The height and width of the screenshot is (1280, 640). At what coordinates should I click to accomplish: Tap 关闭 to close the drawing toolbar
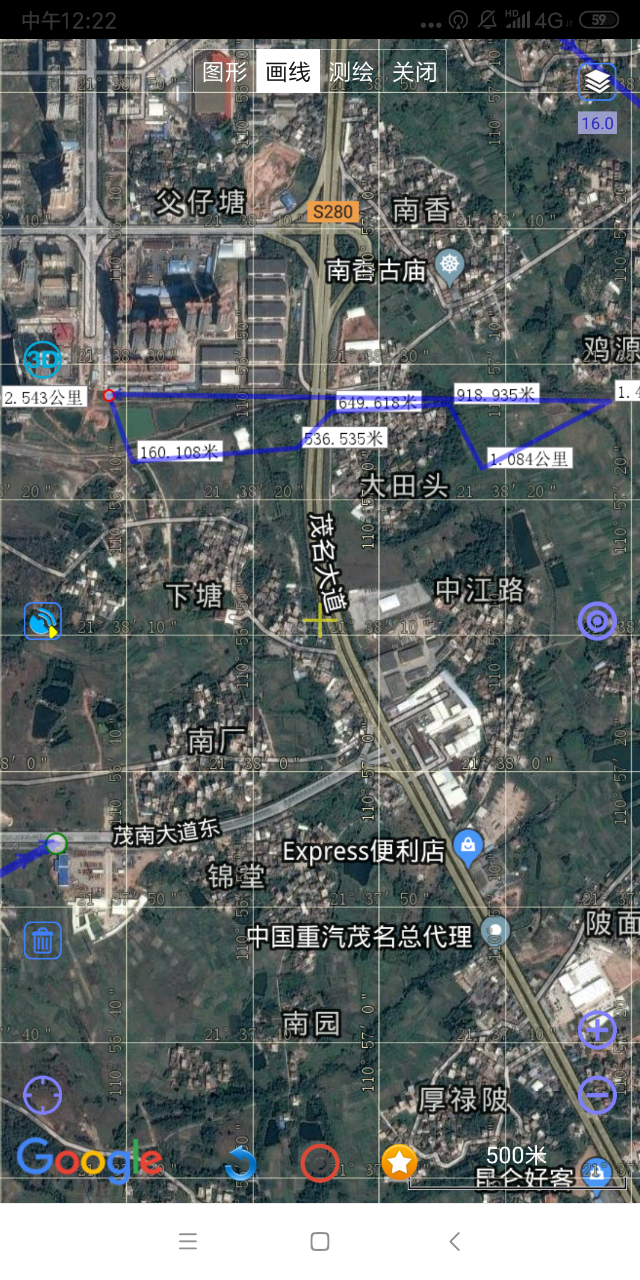pos(414,72)
